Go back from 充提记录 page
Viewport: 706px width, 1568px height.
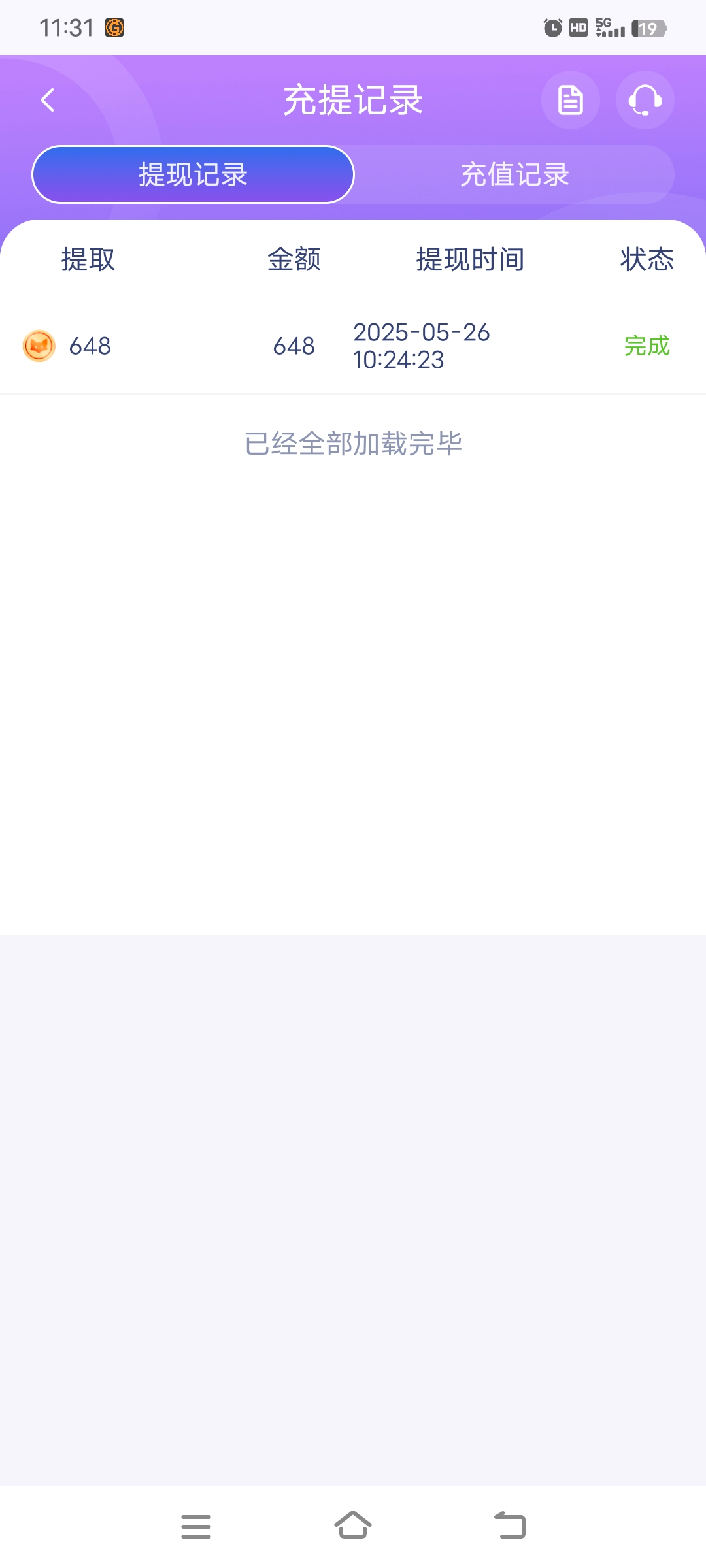click(48, 100)
